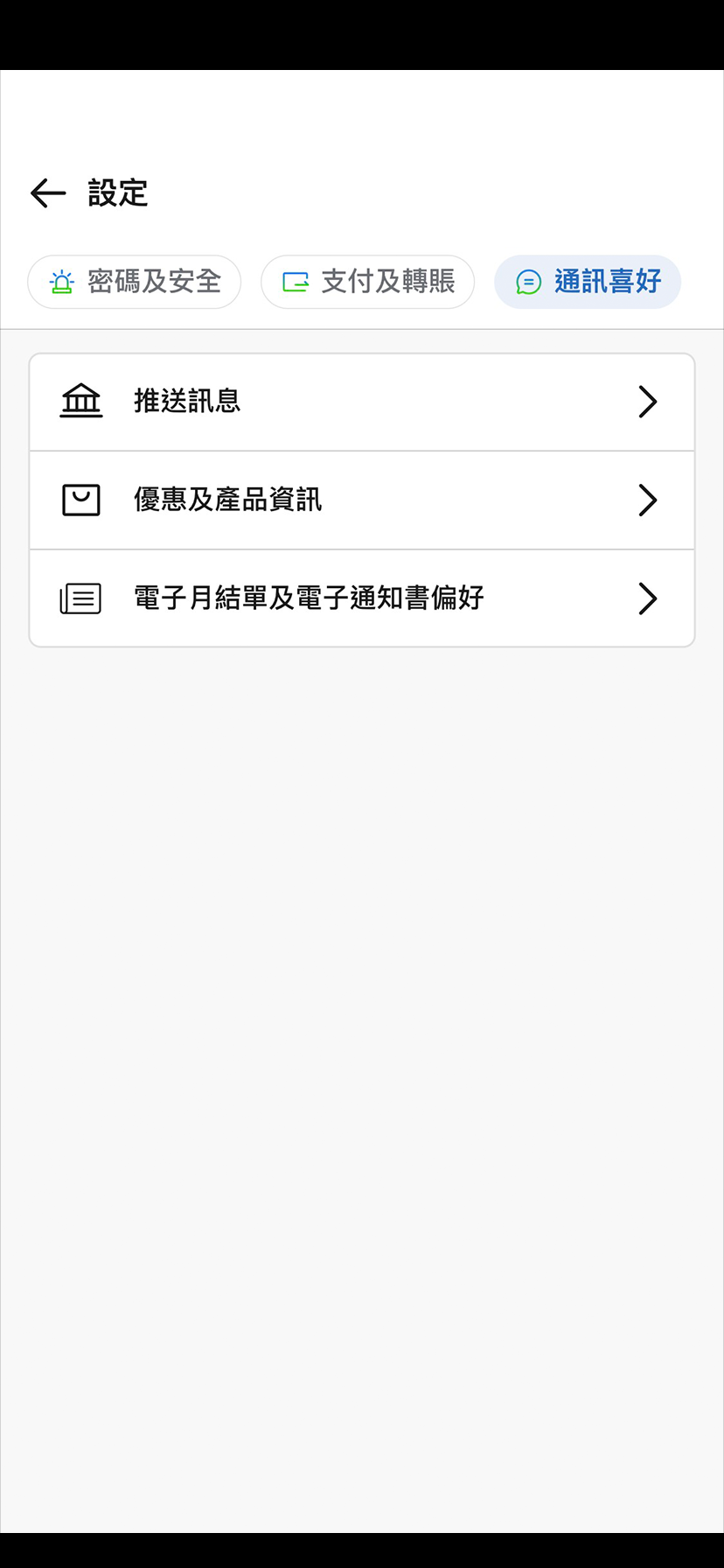Open the 推送訊息 settings entry
Viewport: 724px width, 1568px height.
click(x=362, y=401)
